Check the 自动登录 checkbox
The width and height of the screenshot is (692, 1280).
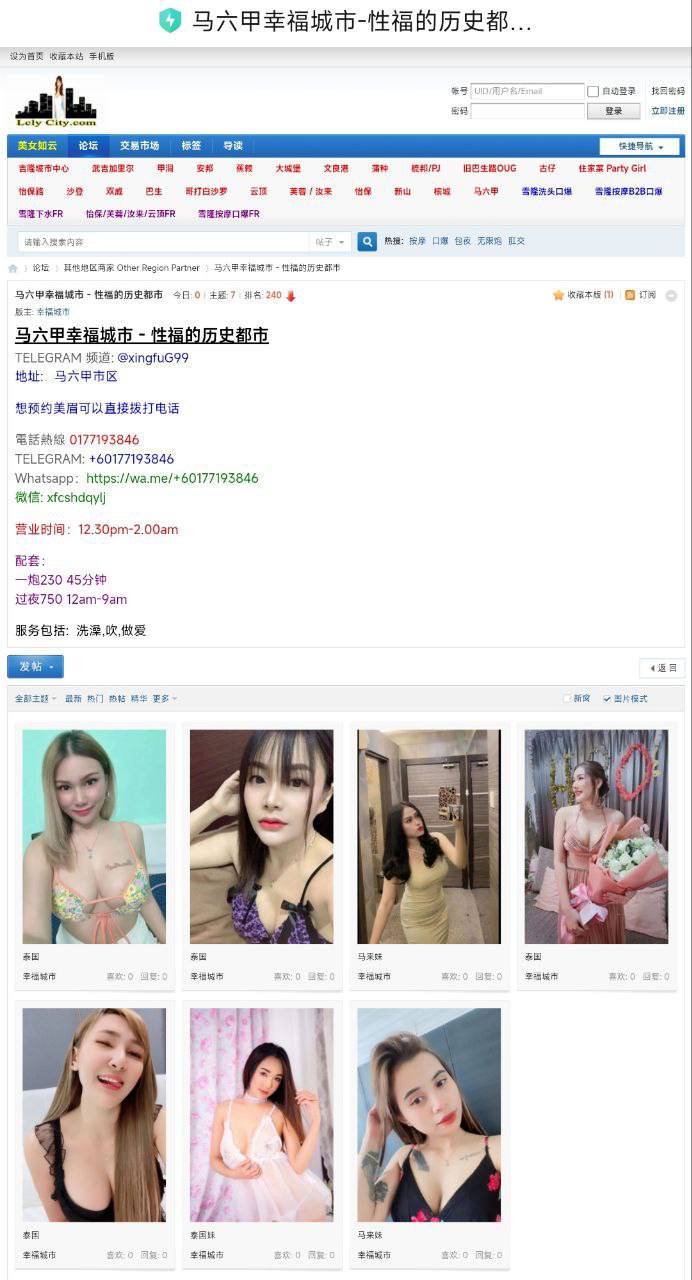point(593,91)
